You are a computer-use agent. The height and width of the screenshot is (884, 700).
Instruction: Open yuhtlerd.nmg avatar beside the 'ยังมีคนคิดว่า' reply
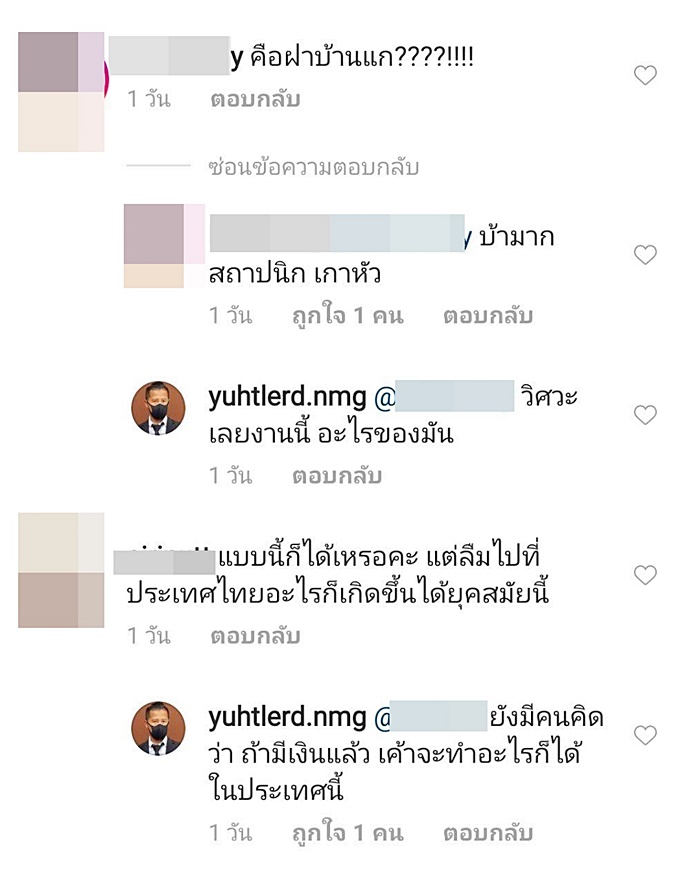click(159, 727)
